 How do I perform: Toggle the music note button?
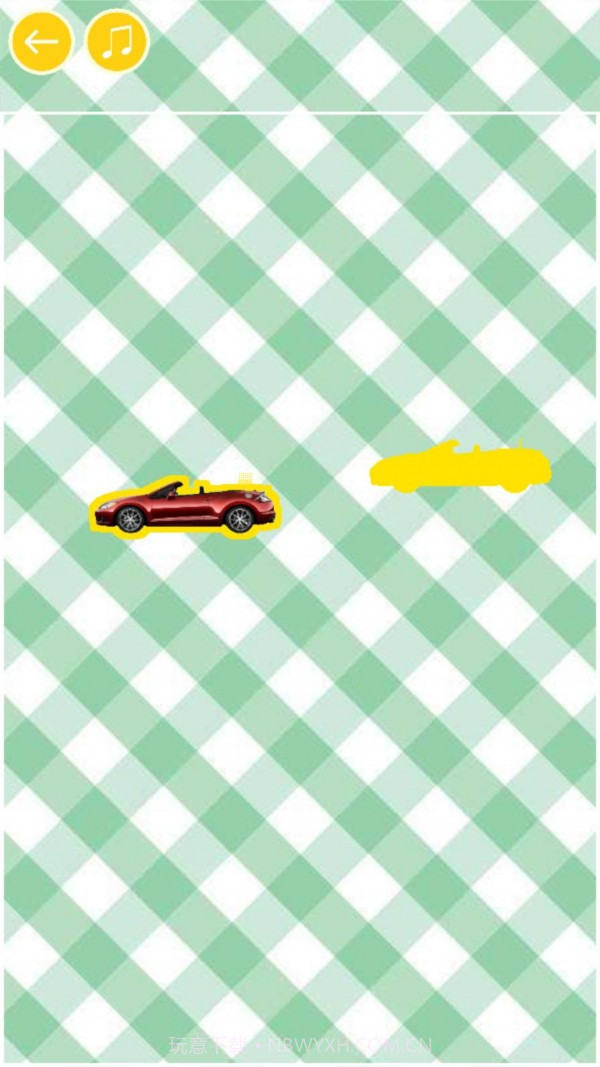pos(118,42)
